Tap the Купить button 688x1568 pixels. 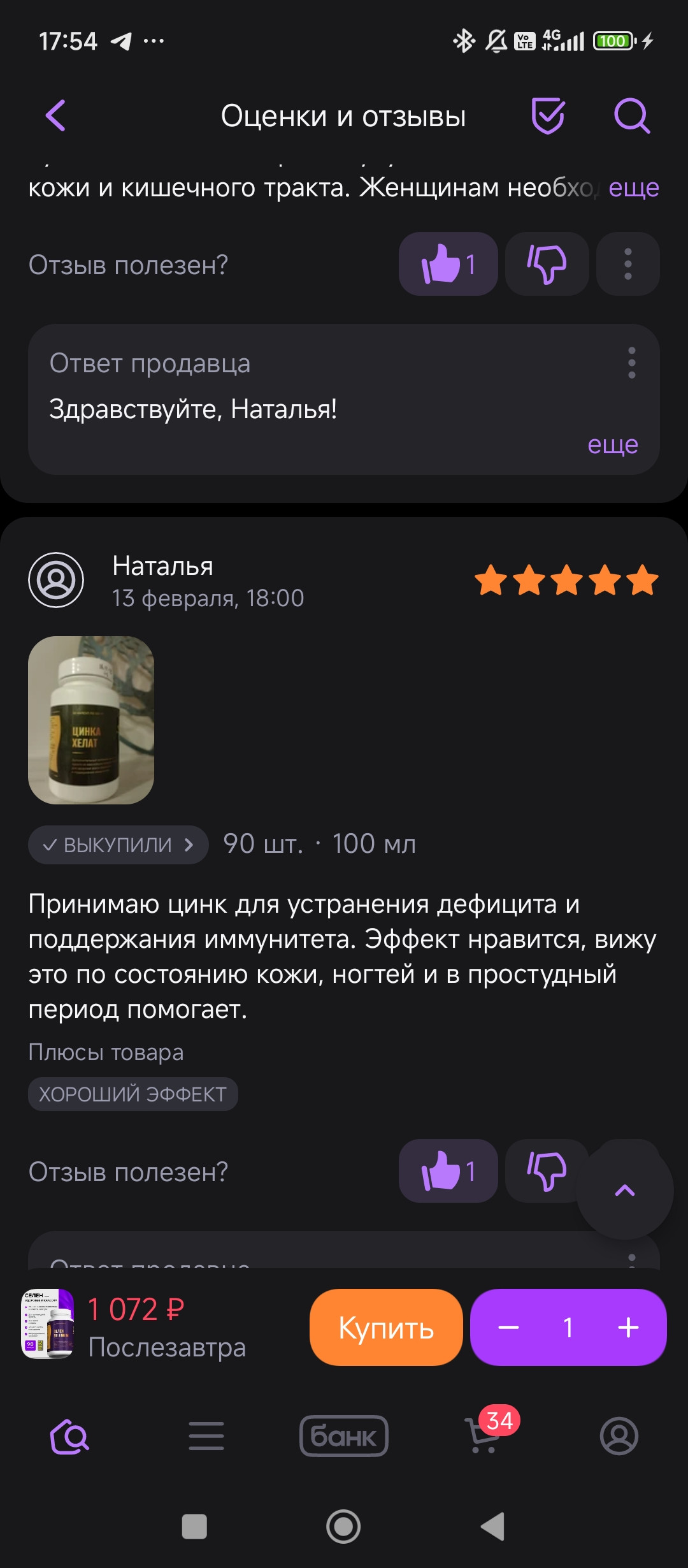[386, 1327]
